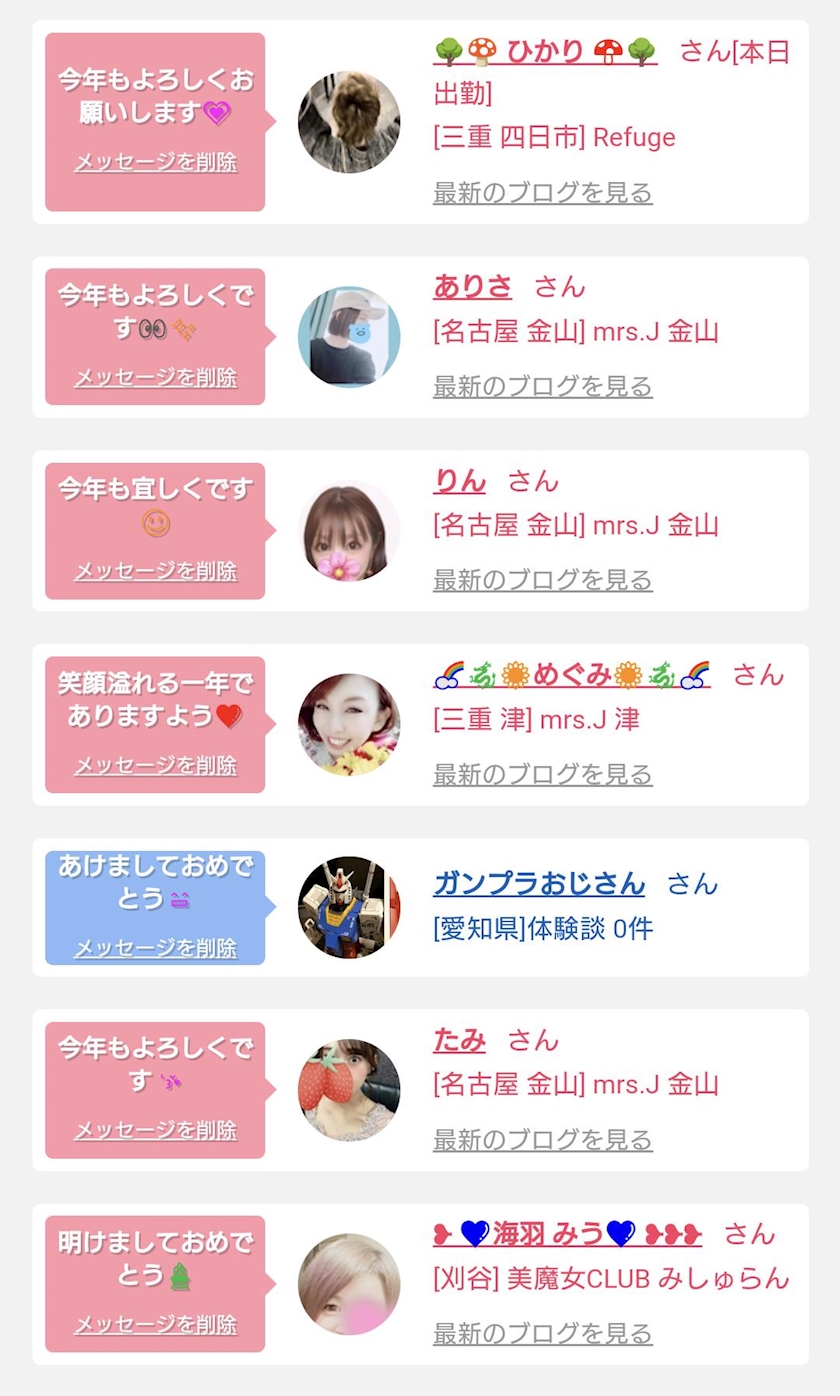View たみ's latest blog
This screenshot has width=840, height=1396.
pos(542,1139)
